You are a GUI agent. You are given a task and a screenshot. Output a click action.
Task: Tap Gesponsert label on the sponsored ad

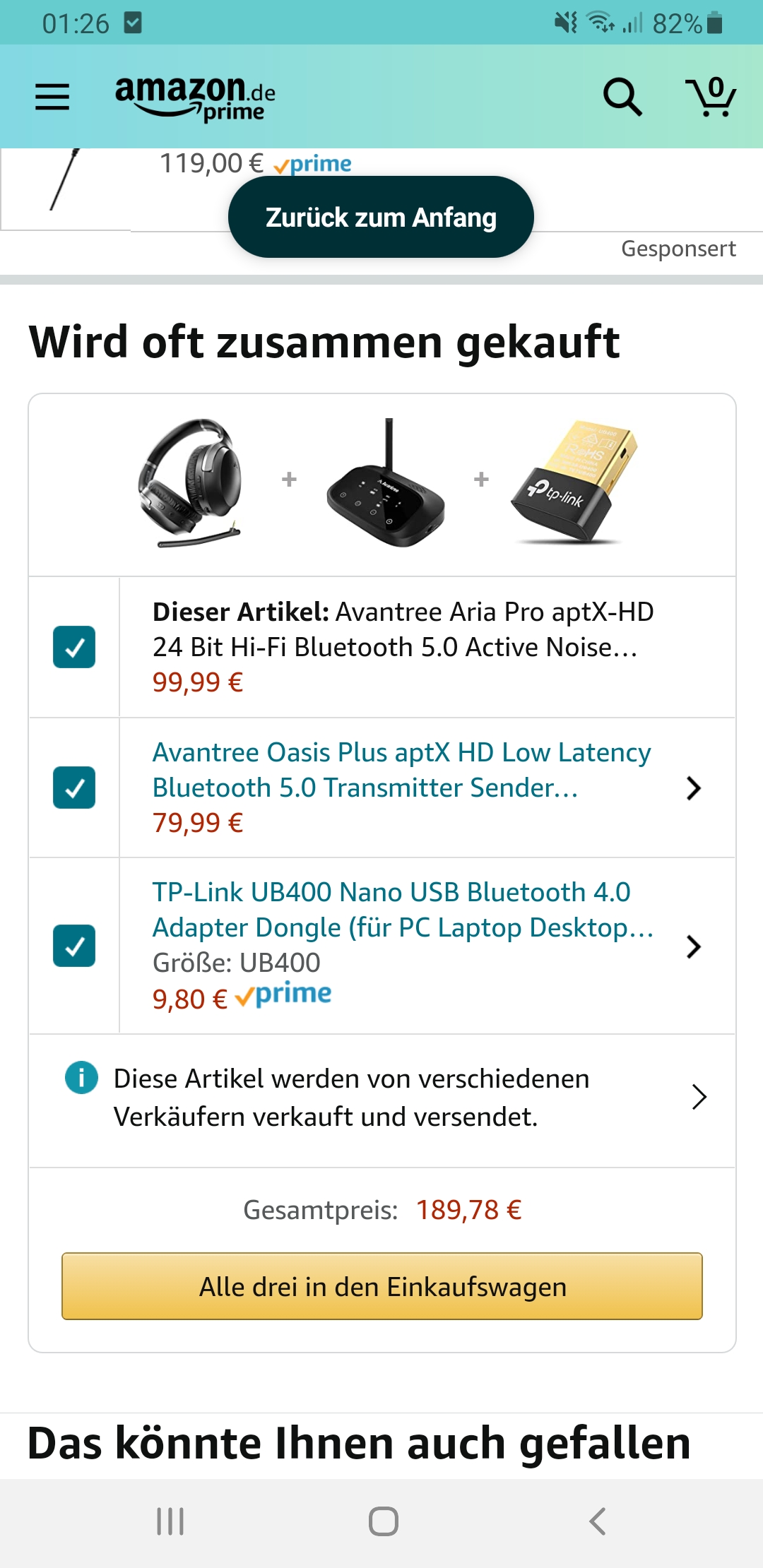[678, 248]
